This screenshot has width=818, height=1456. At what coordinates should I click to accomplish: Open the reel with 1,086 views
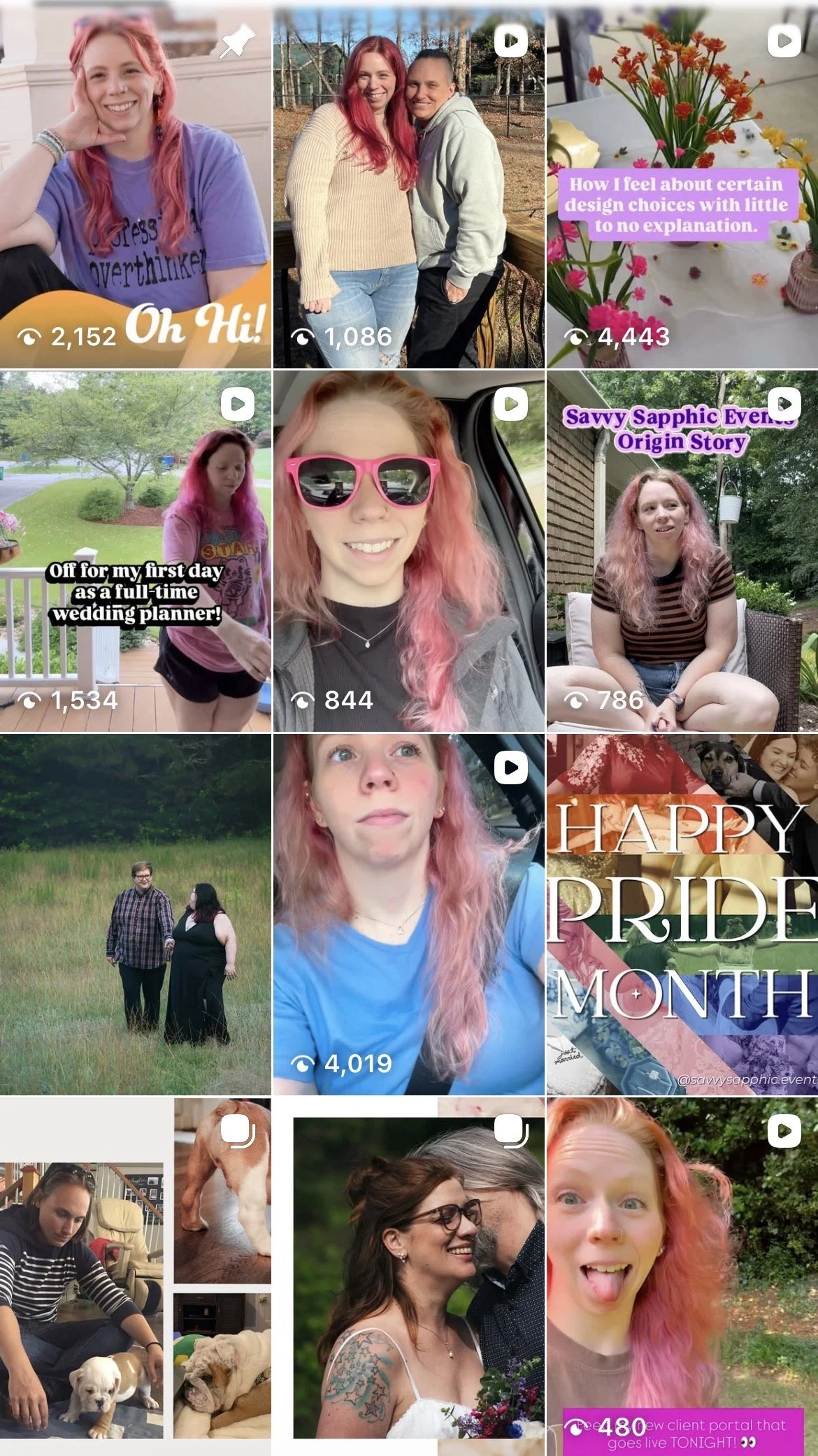pyautogui.click(x=408, y=185)
